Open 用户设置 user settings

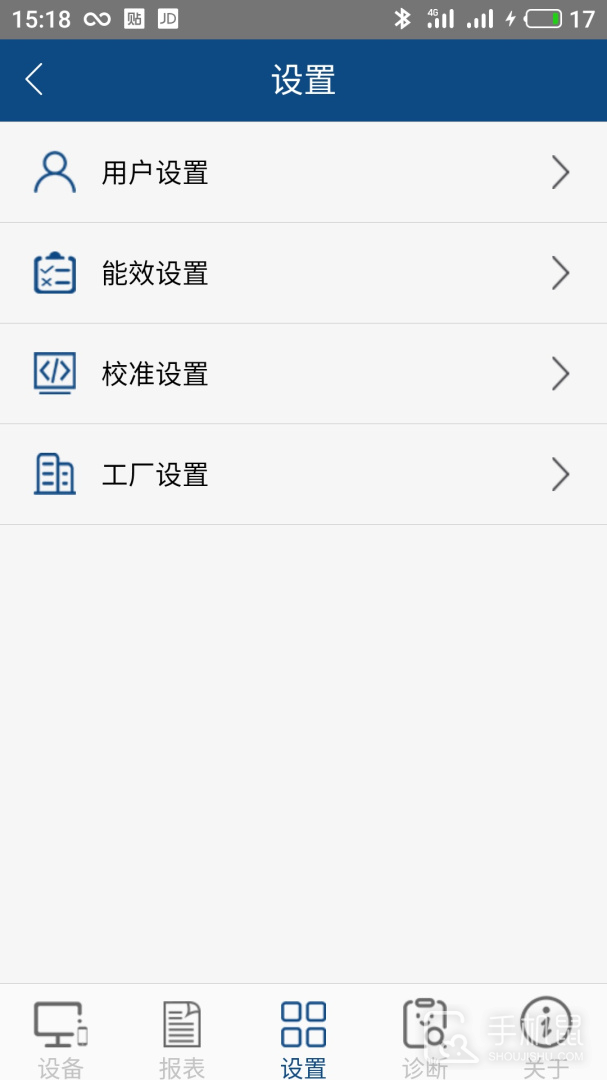pyautogui.click(x=303, y=172)
